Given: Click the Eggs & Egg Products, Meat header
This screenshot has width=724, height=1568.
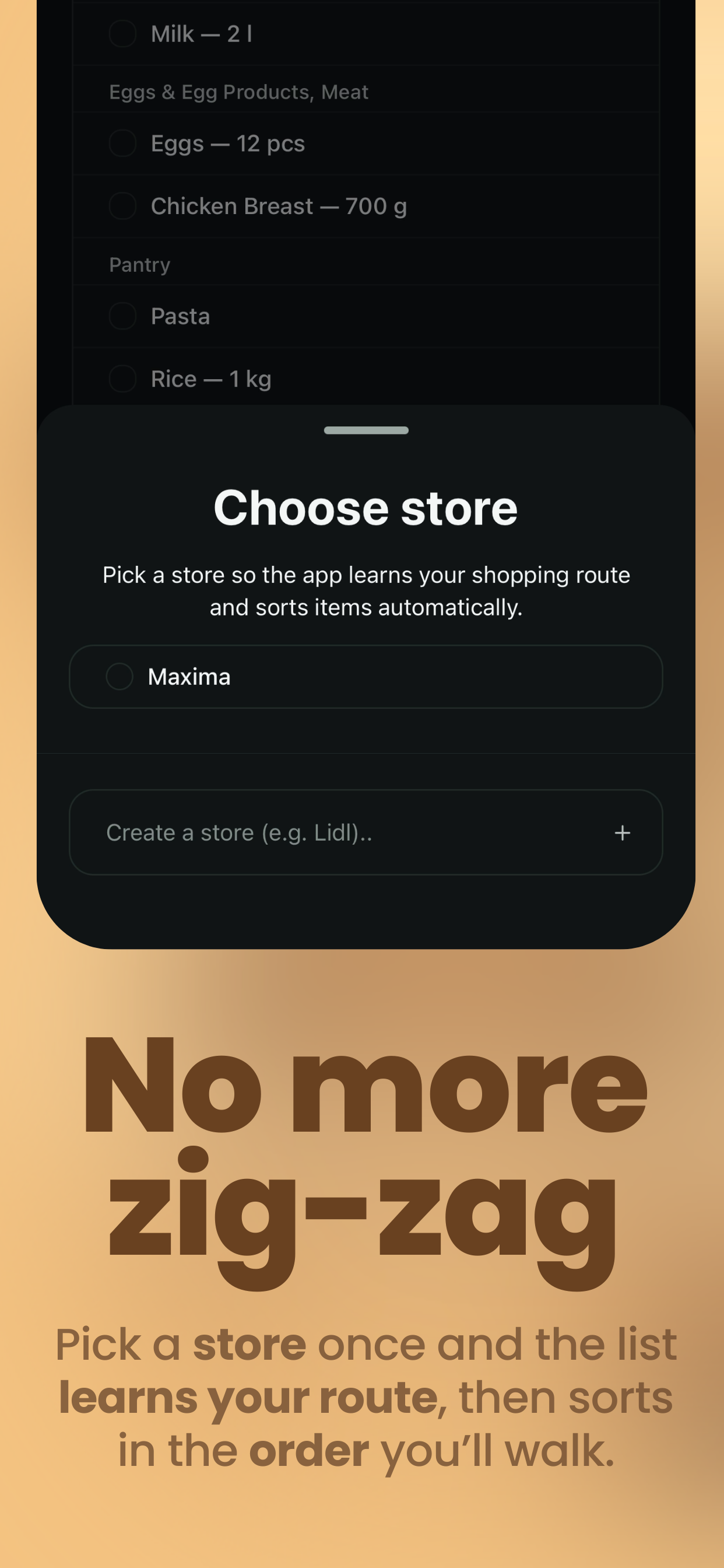Looking at the screenshot, I should pos(238,92).
